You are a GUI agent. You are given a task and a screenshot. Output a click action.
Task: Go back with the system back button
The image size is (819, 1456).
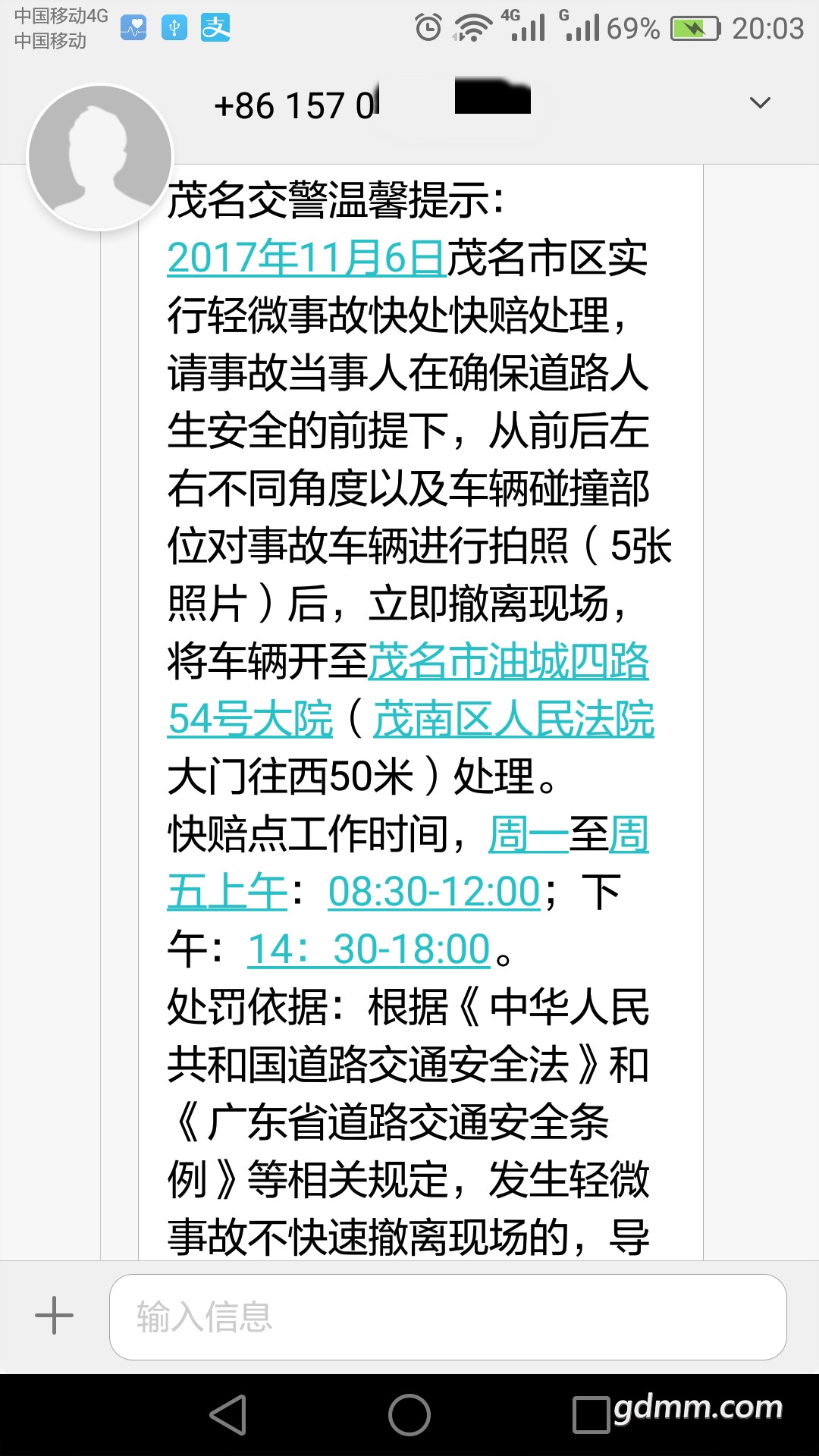(x=227, y=1415)
